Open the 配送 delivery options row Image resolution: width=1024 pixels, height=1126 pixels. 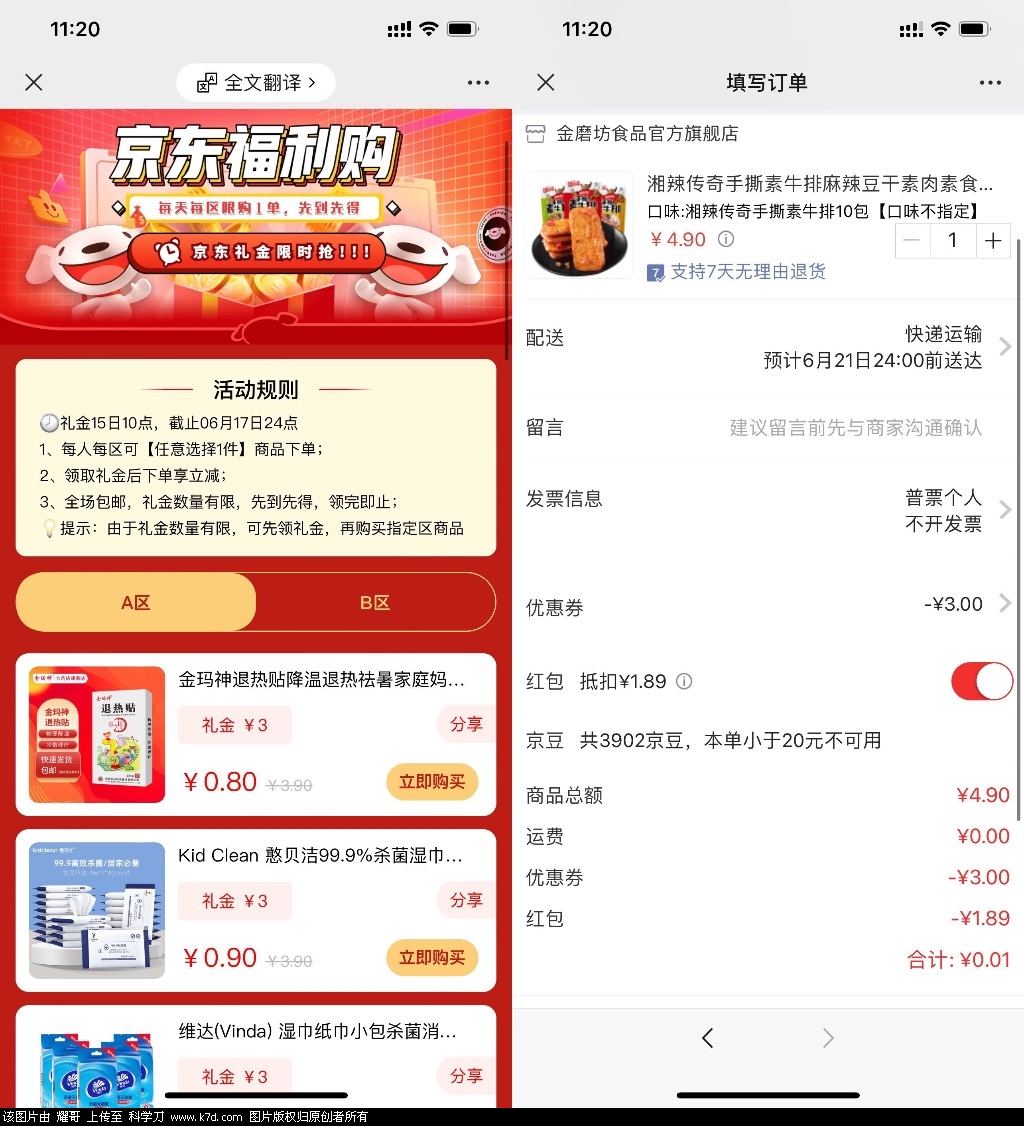768,347
